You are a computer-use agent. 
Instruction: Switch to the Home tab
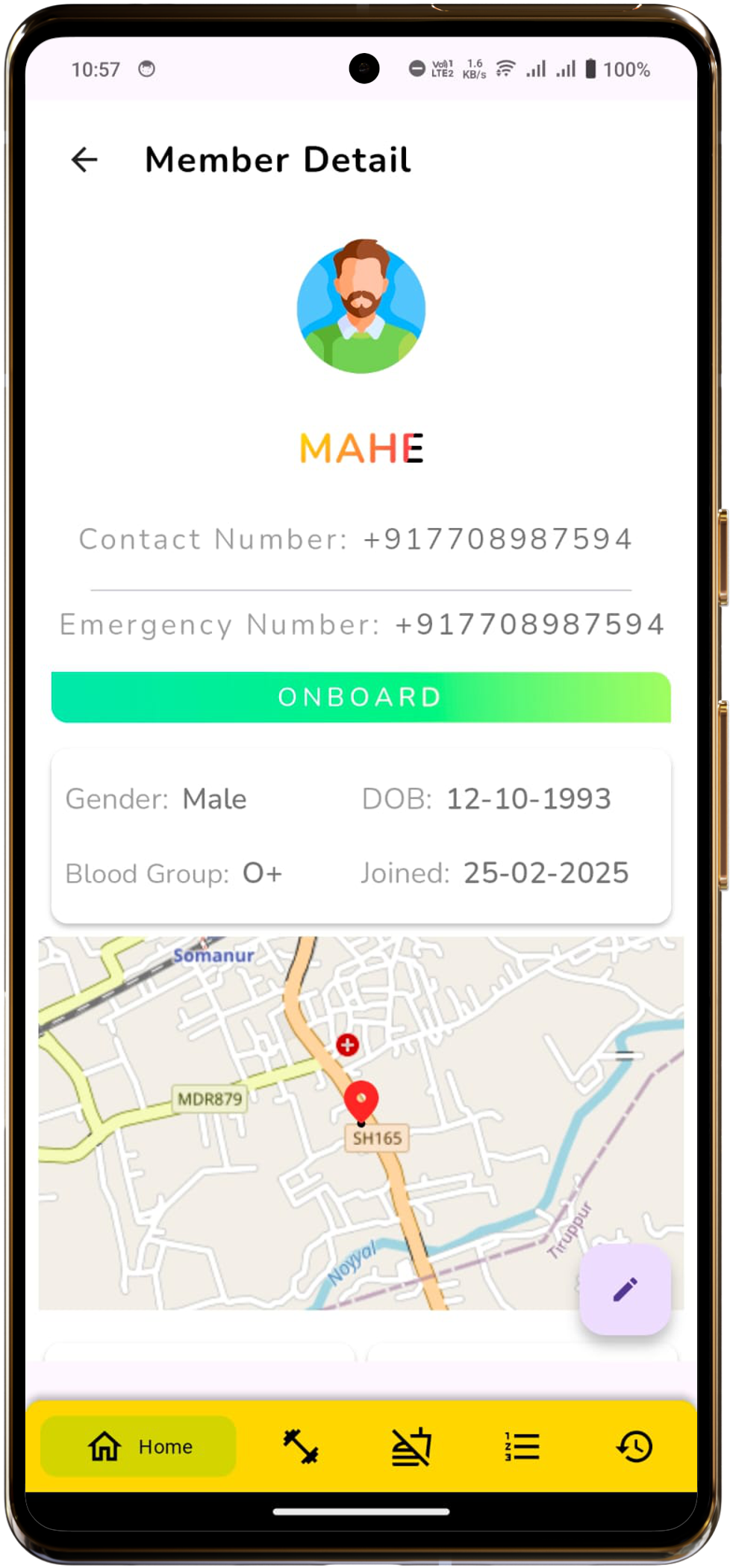coord(139,1446)
